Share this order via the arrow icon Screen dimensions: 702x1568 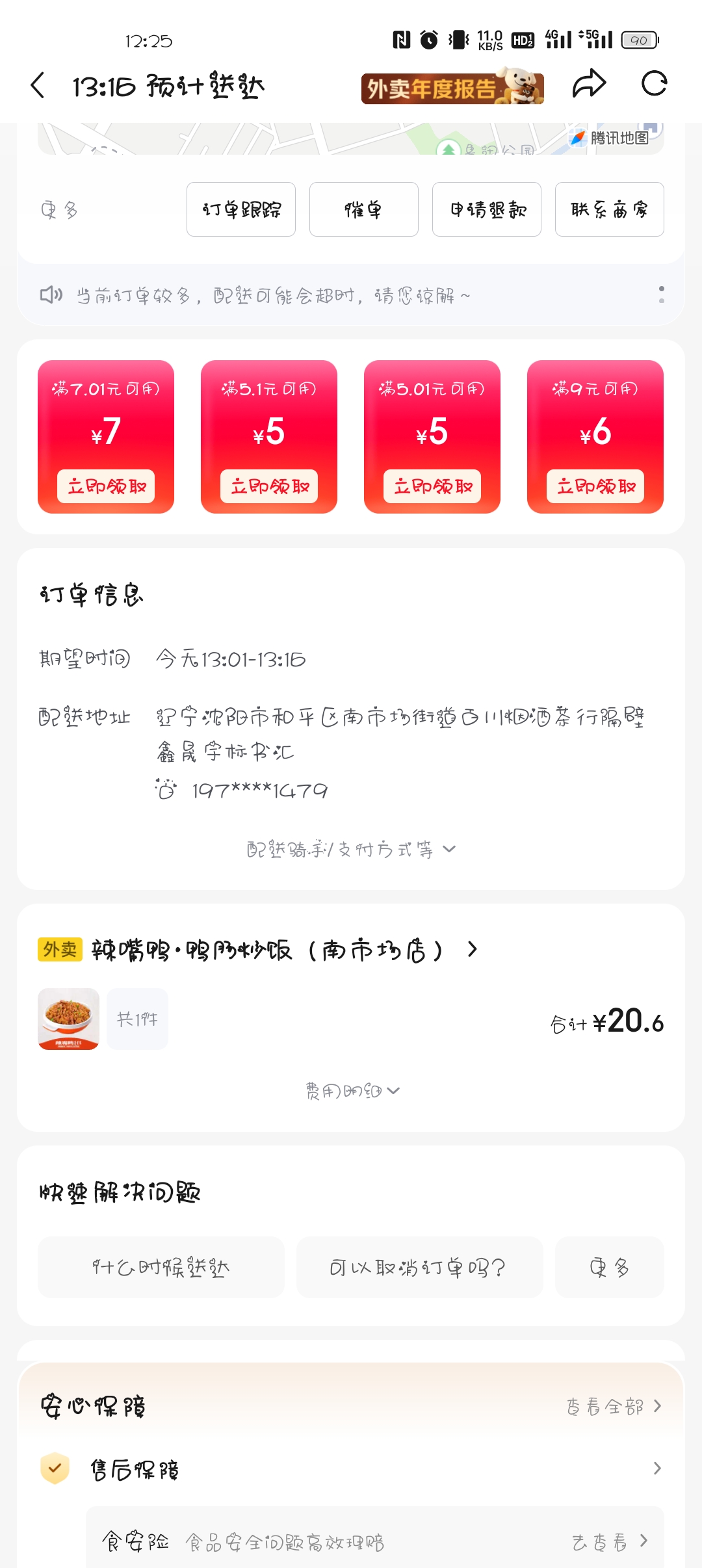coord(589,84)
